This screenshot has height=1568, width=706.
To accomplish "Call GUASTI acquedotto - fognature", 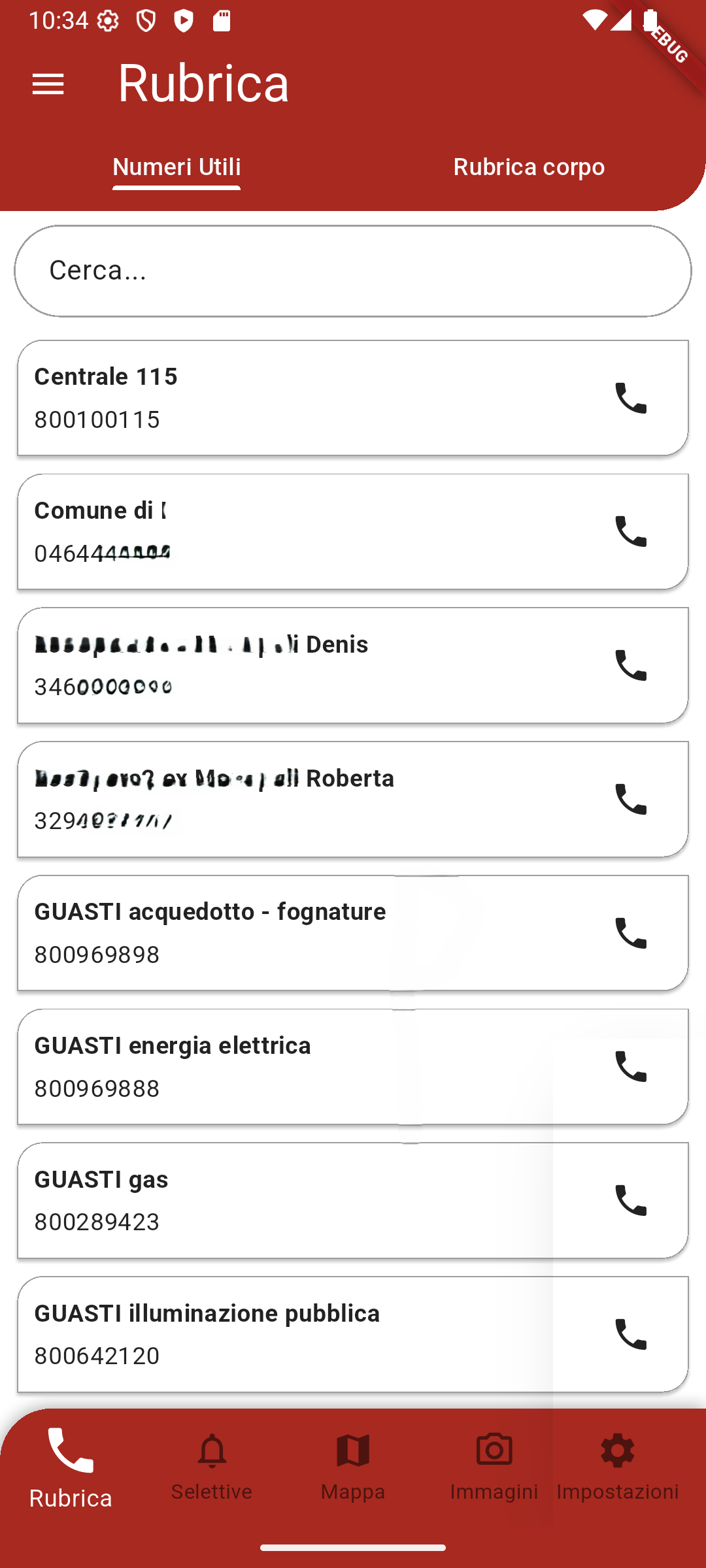I will tap(631, 933).
